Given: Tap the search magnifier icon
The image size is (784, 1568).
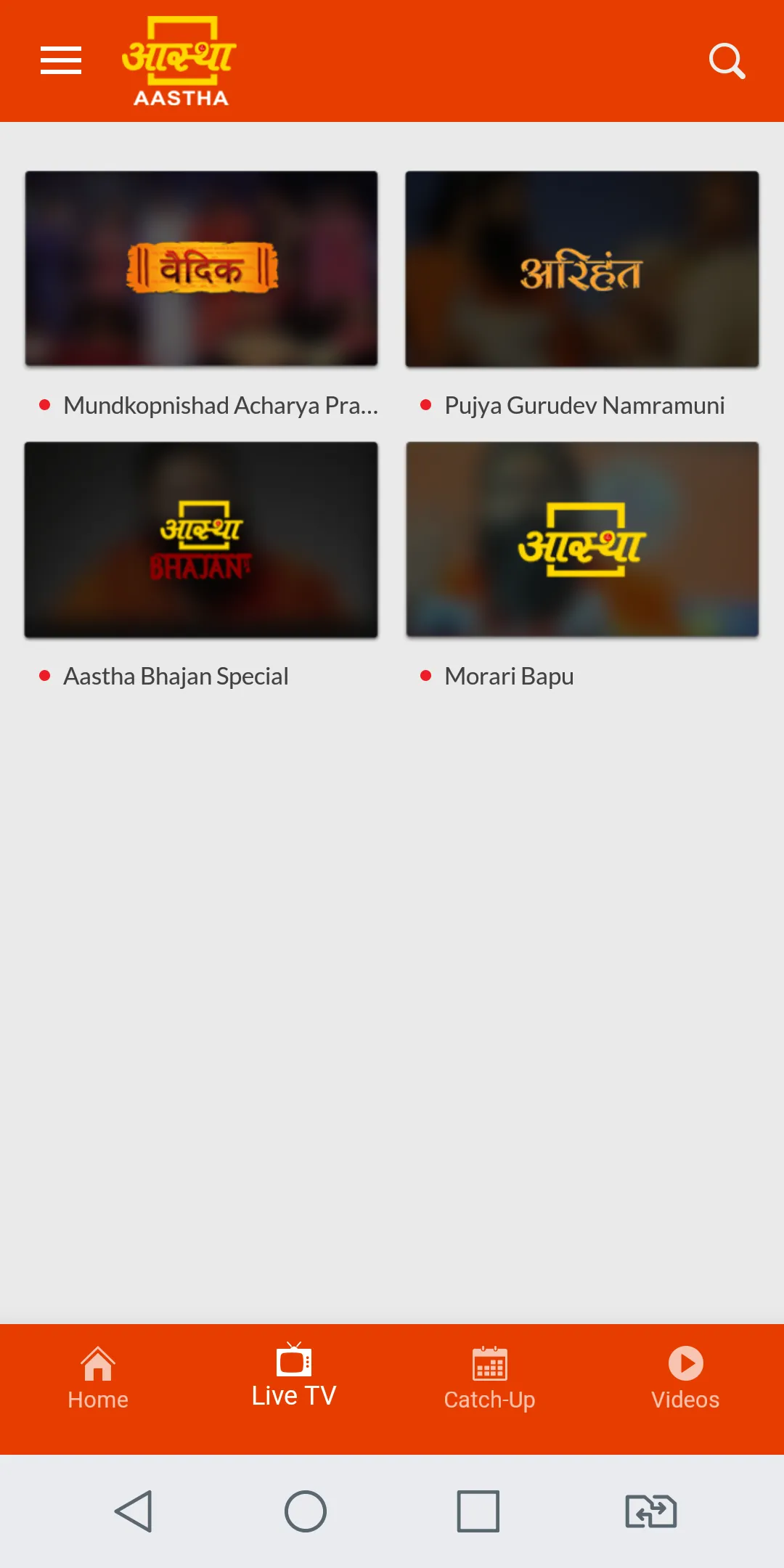Looking at the screenshot, I should 726,60.
